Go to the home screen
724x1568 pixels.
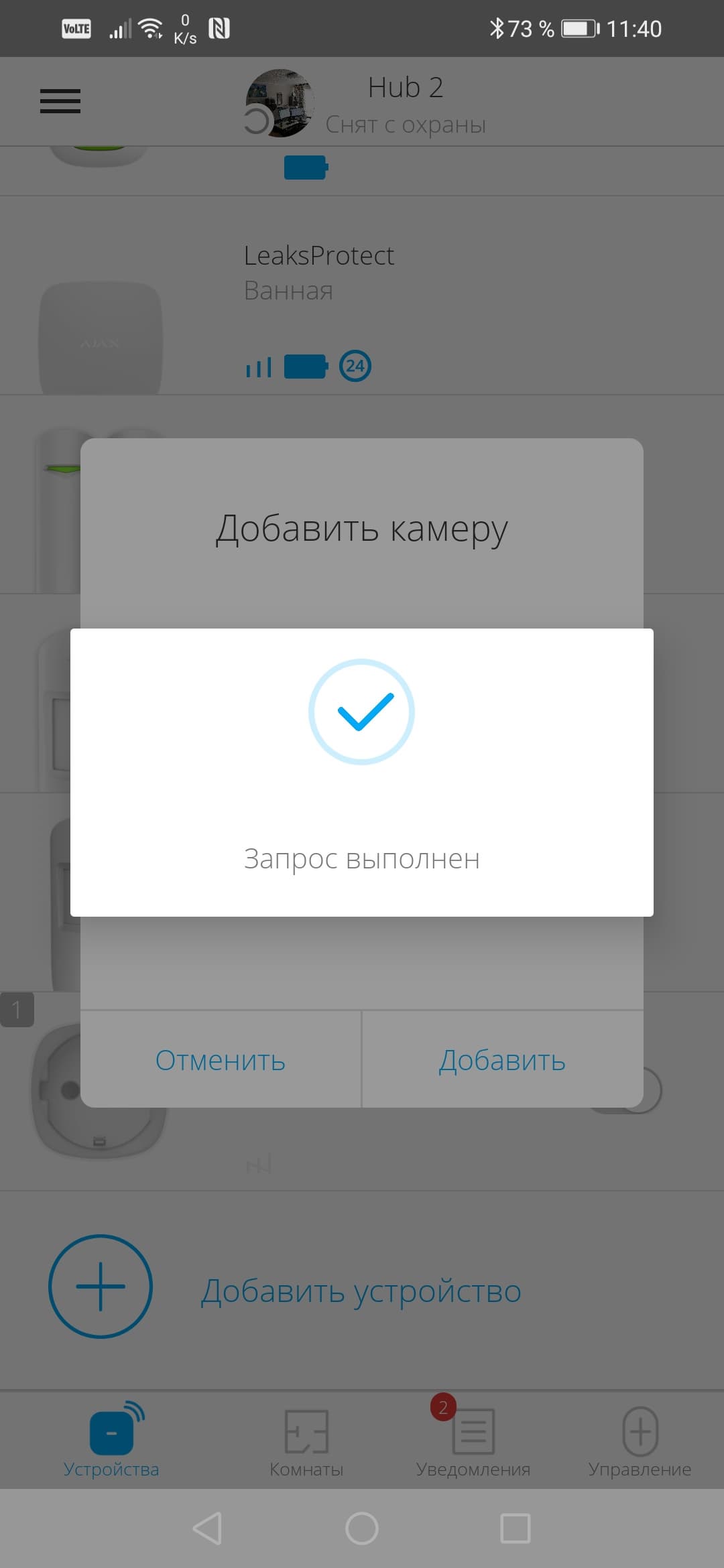tap(362, 1528)
